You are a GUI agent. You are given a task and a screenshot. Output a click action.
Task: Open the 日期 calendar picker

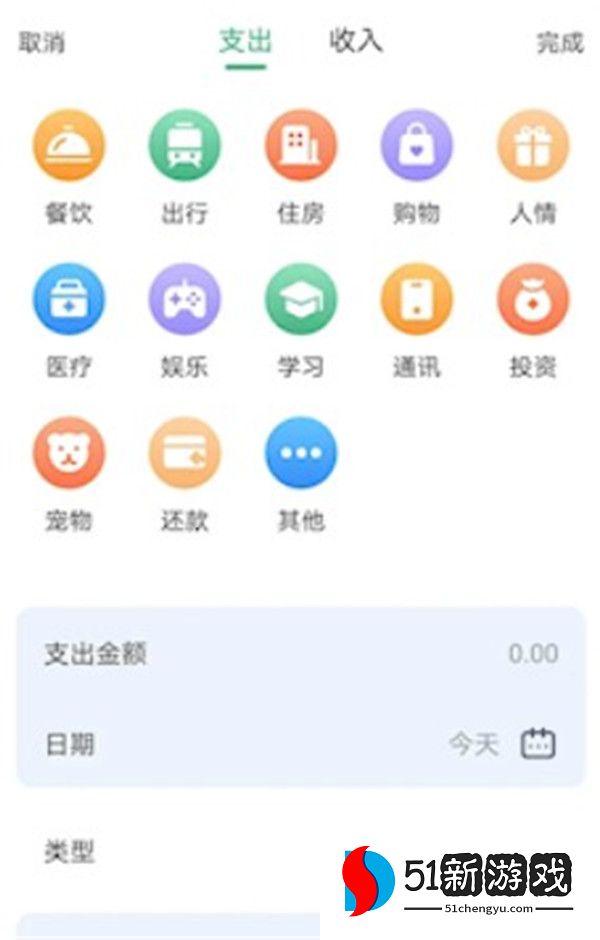pyautogui.click(x=538, y=744)
